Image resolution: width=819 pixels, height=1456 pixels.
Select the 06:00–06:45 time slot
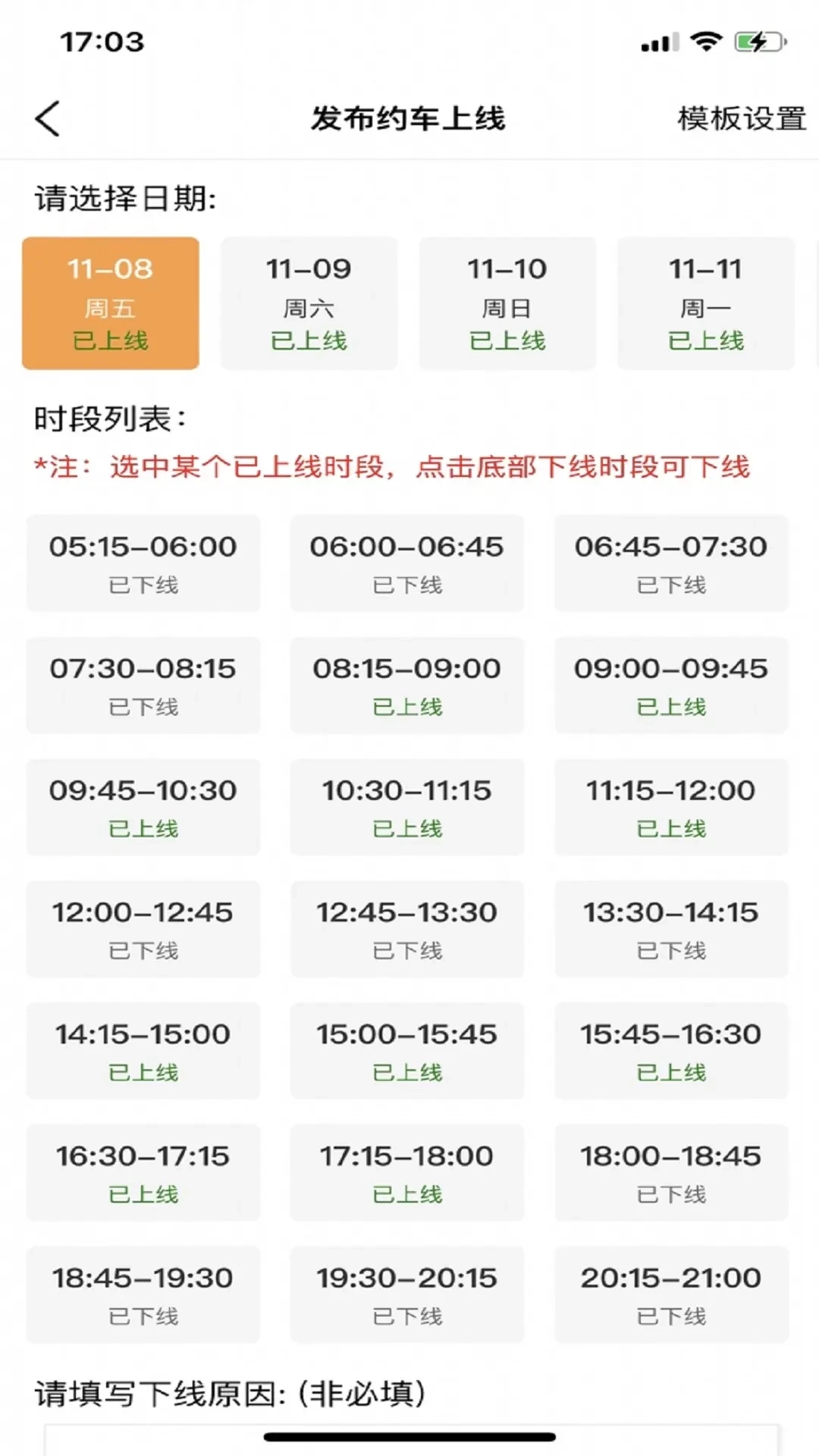(406, 563)
